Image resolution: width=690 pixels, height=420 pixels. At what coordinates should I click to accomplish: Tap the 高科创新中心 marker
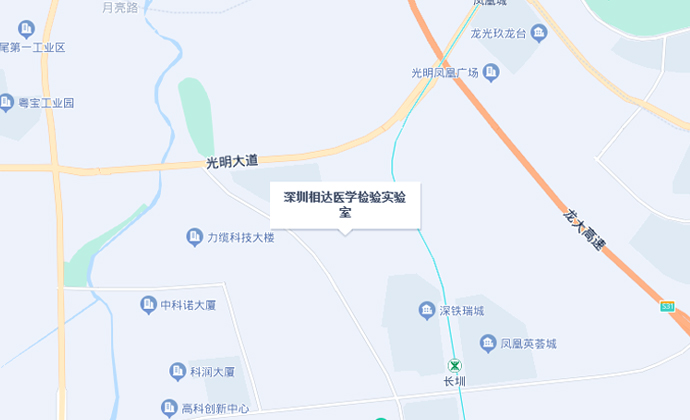pyautogui.click(x=169, y=407)
